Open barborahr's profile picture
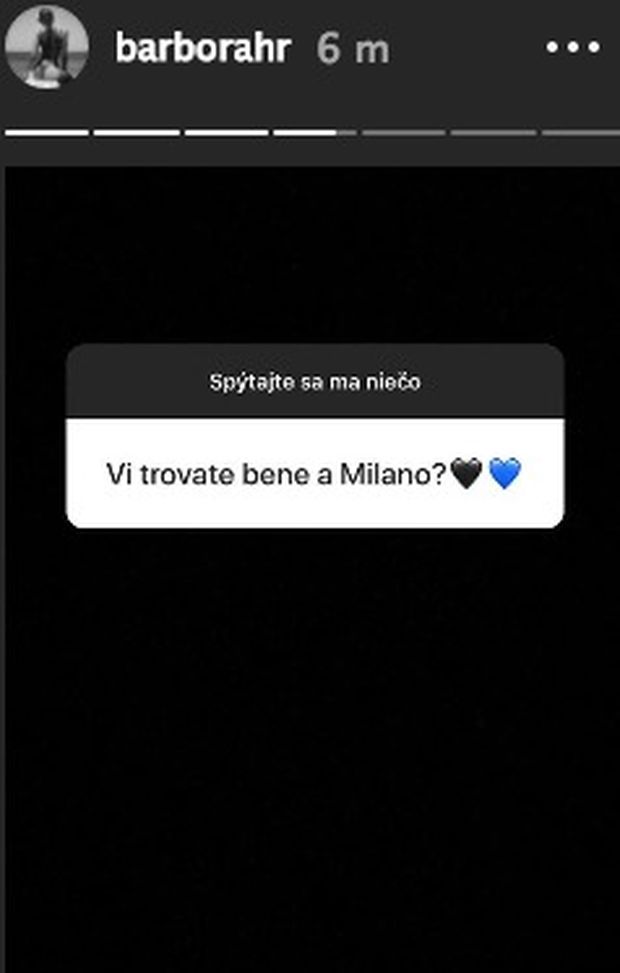 pyautogui.click(x=46, y=45)
